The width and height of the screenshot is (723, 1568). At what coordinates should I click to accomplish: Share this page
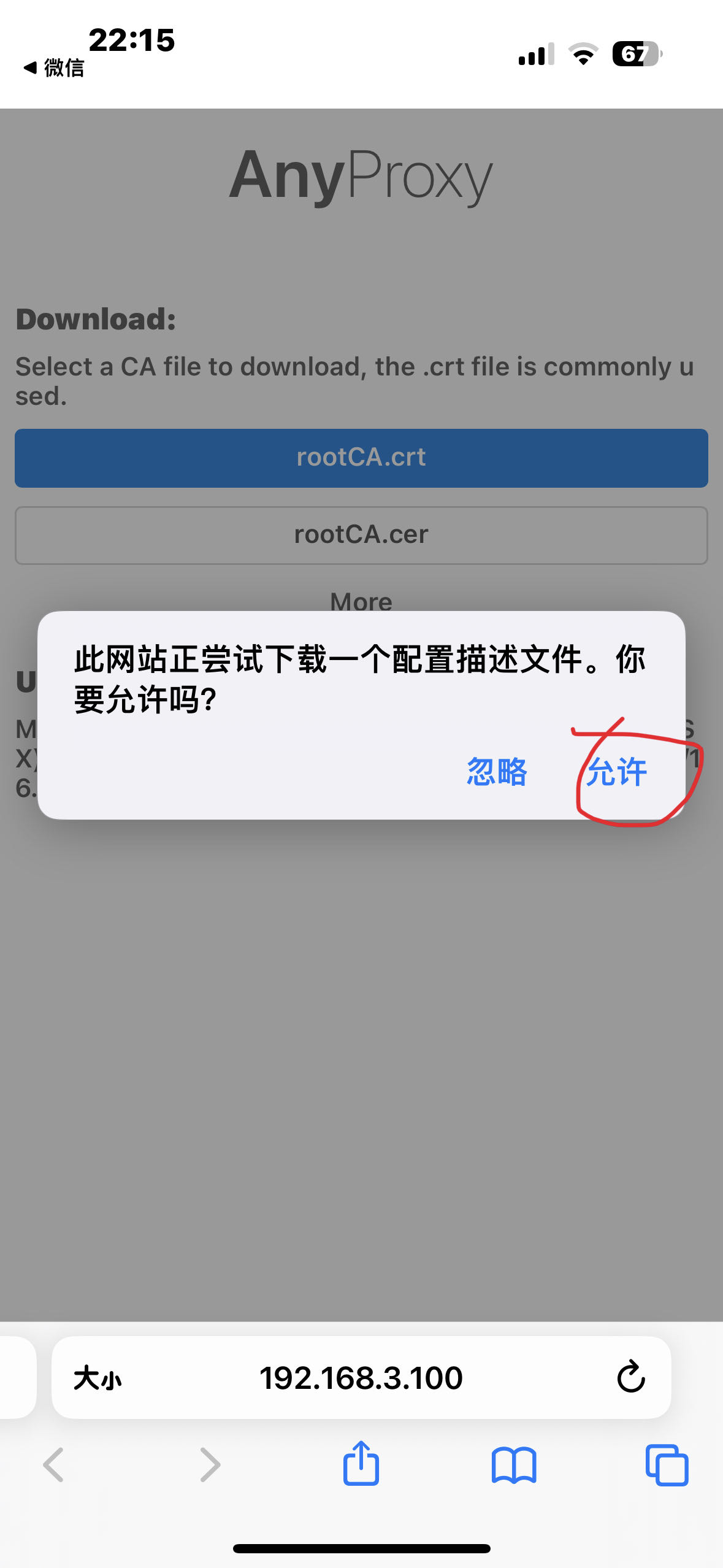coord(361,1464)
